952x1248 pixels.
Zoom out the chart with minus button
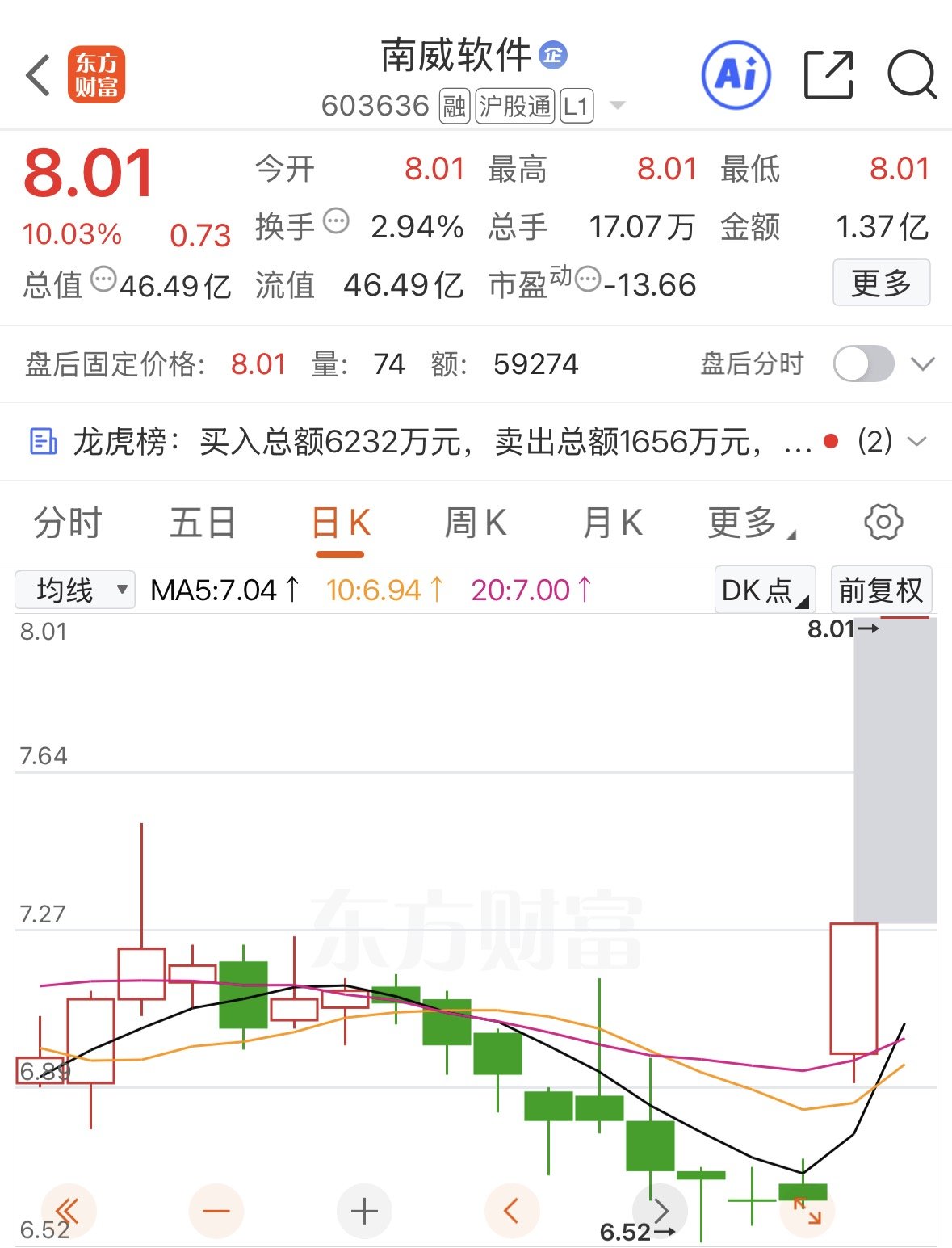(216, 1211)
